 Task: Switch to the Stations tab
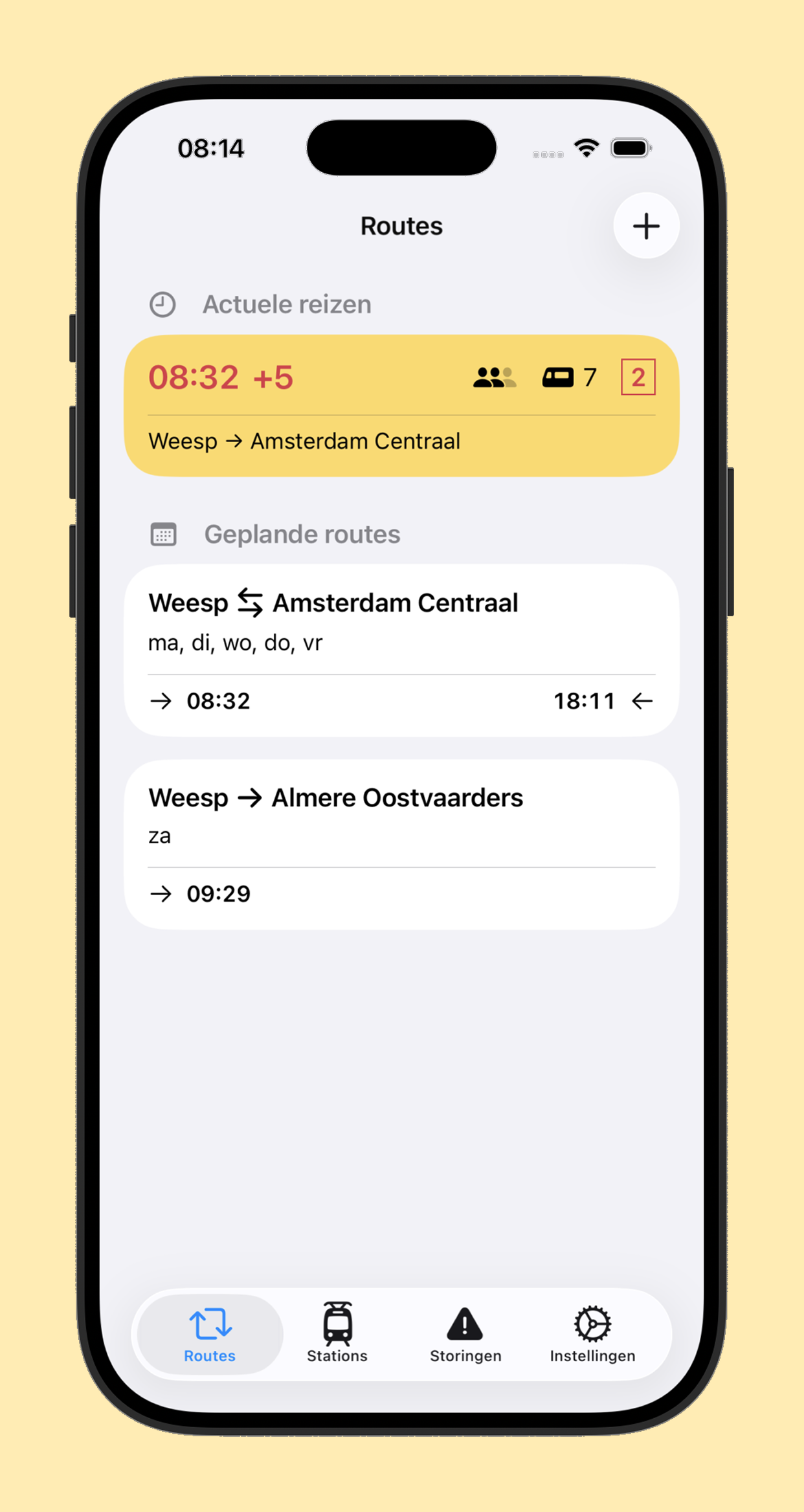point(337,1334)
